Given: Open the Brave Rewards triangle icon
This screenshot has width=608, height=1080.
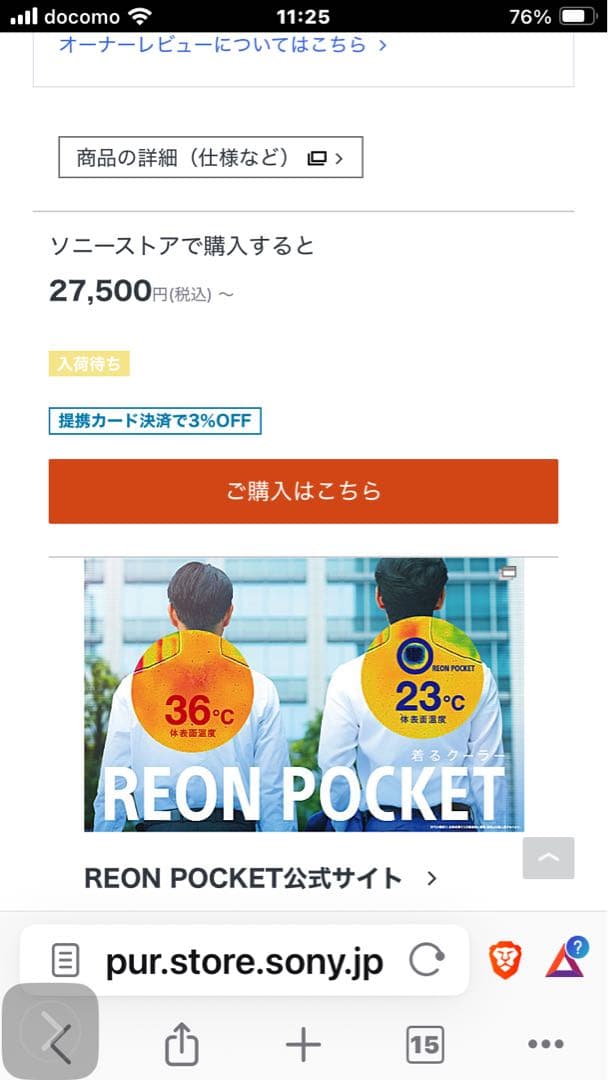Looking at the screenshot, I should pyautogui.click(x=564, y=962).
